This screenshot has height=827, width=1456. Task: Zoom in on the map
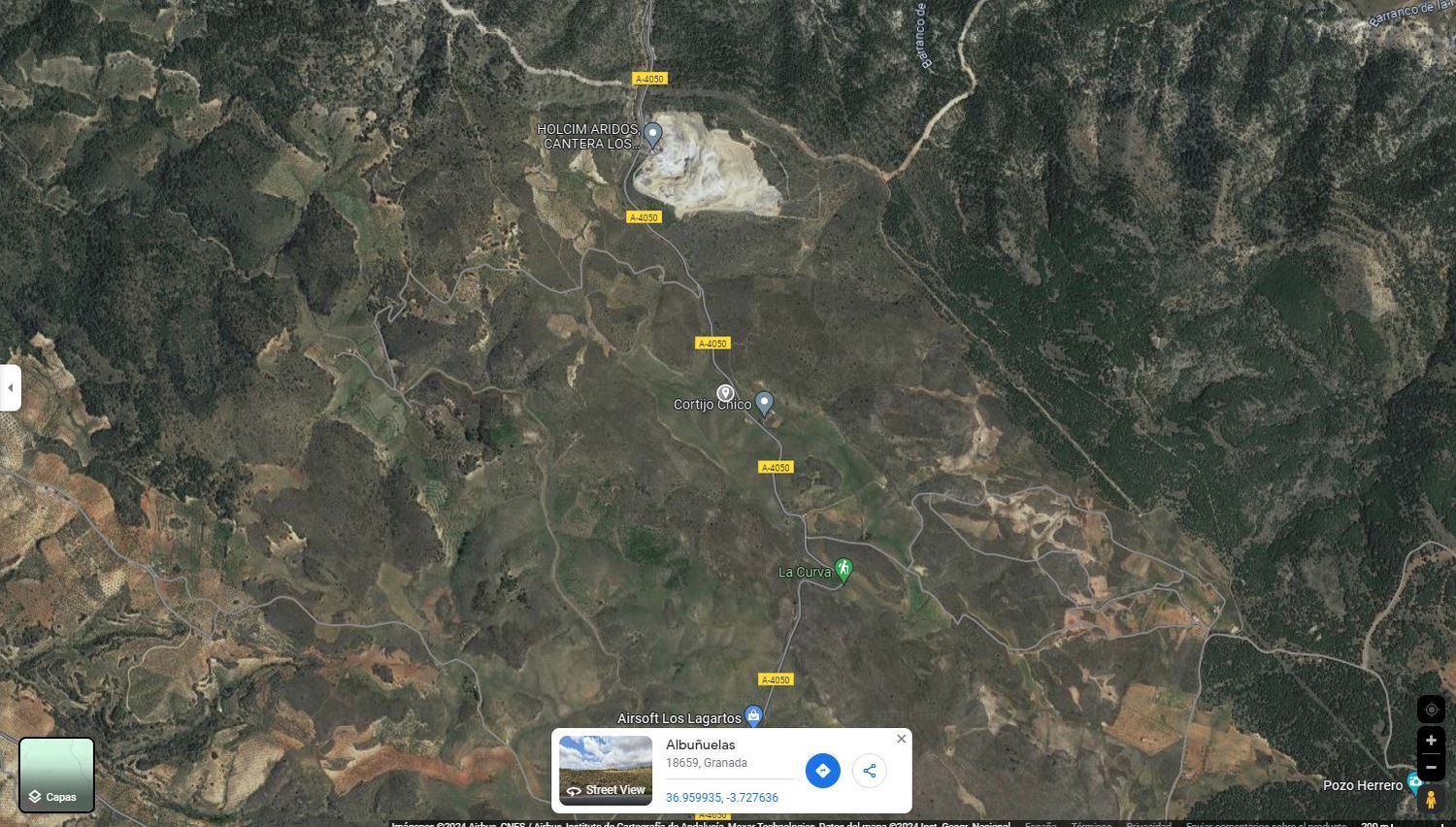coord(1430,741)
